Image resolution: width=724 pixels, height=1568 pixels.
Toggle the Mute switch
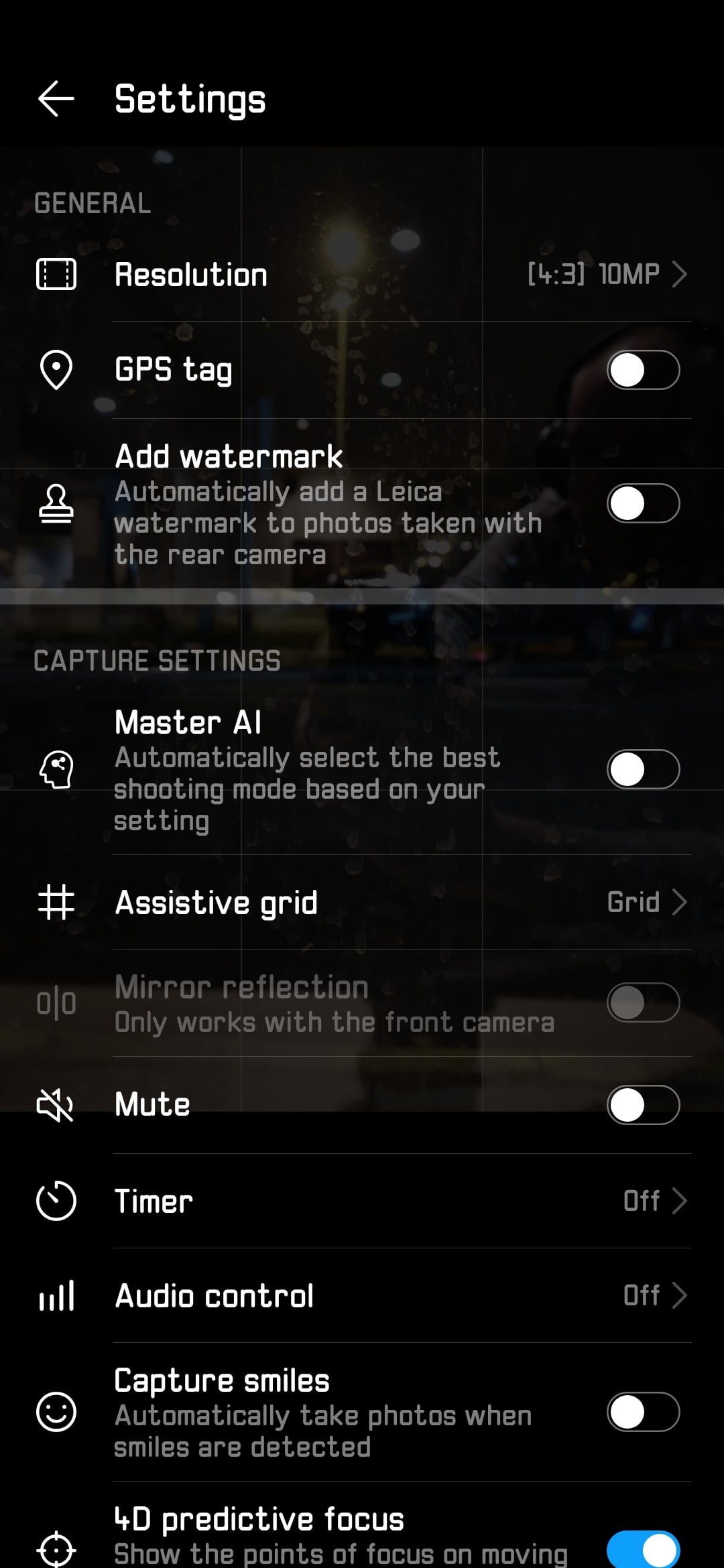click(x=642, y=1105)
